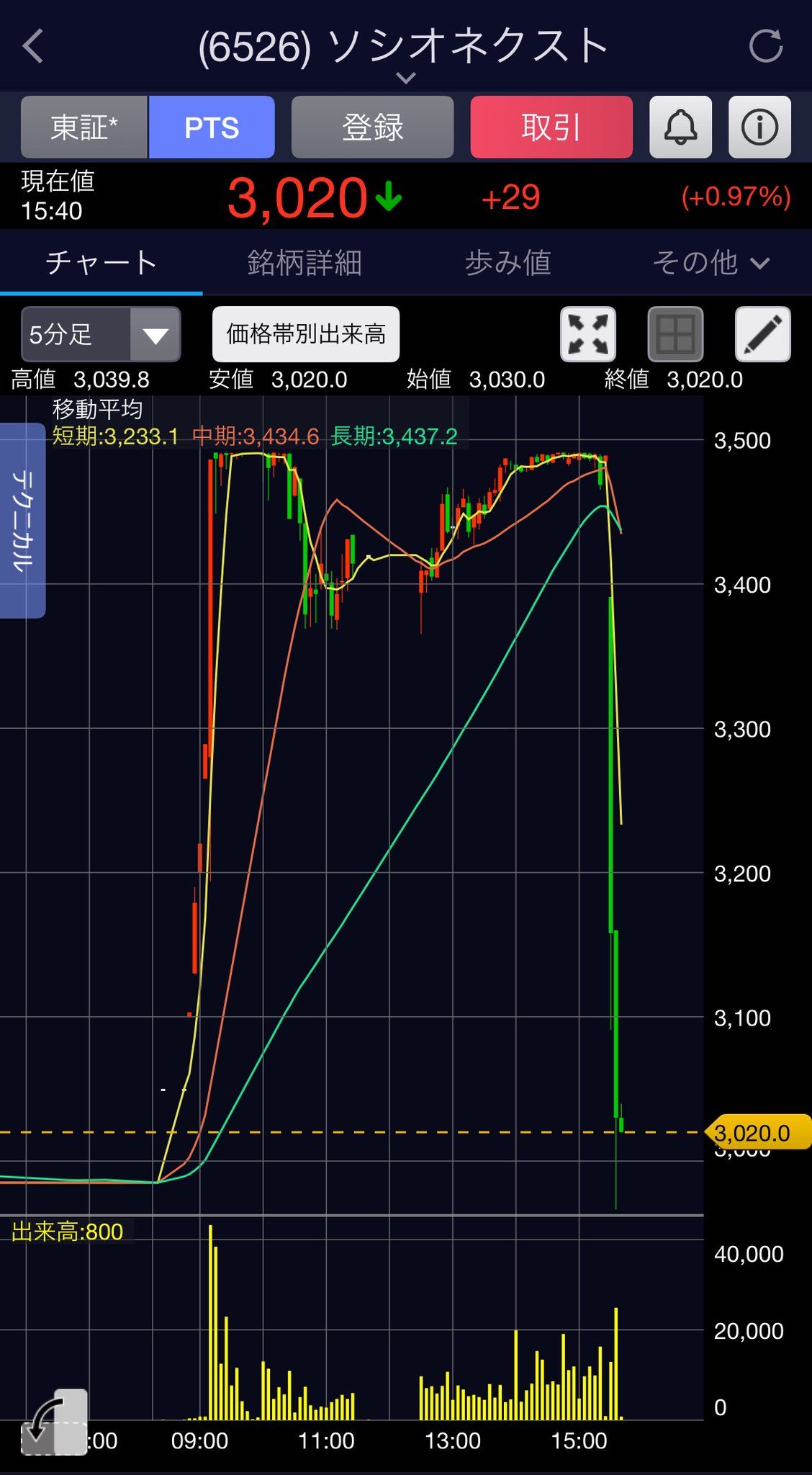Open the alert bell settings
812x1475 pixels.
click(x=680, y=127)
